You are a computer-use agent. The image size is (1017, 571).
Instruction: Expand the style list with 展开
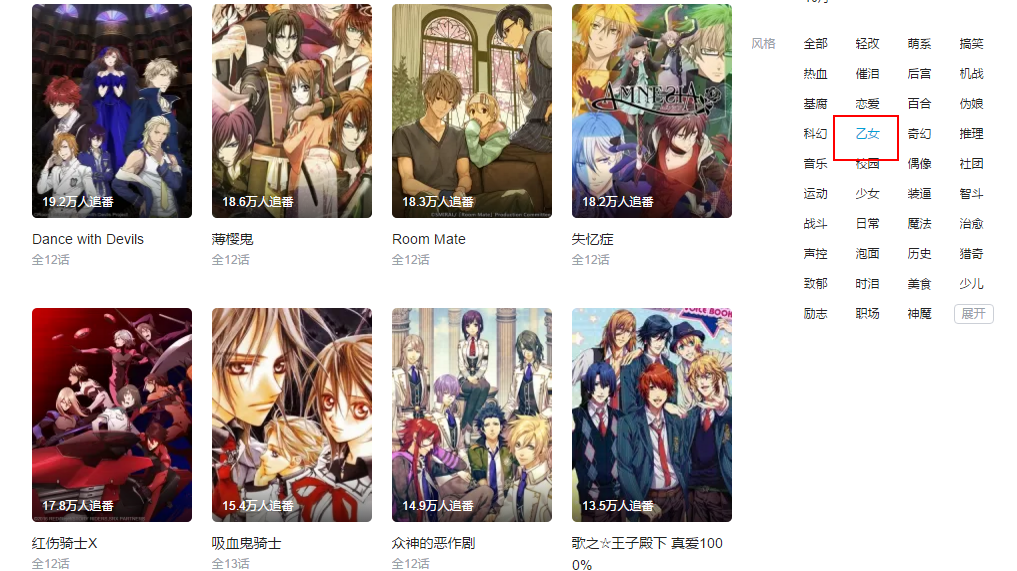pyautogui.click(x=973, y=314)
